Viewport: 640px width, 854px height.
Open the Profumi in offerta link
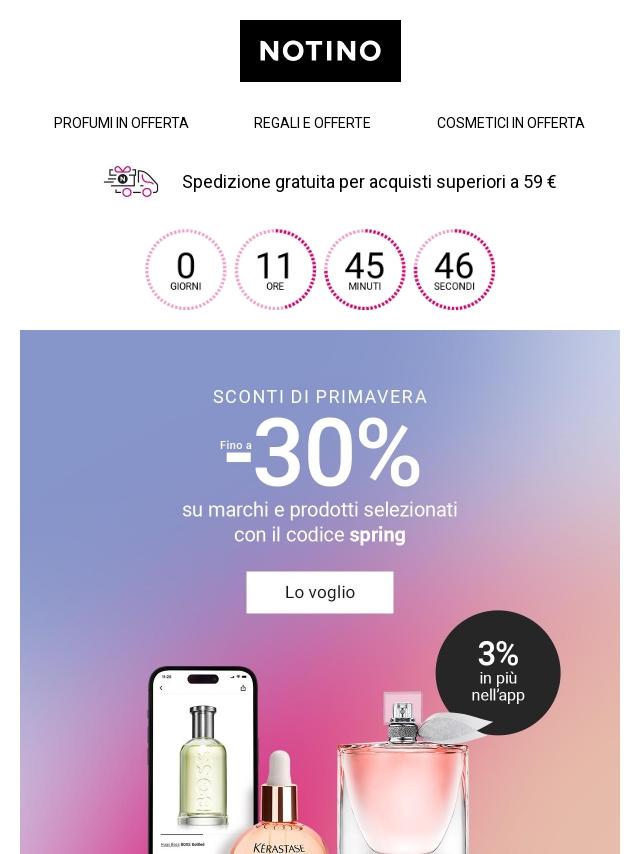(121, 123)
